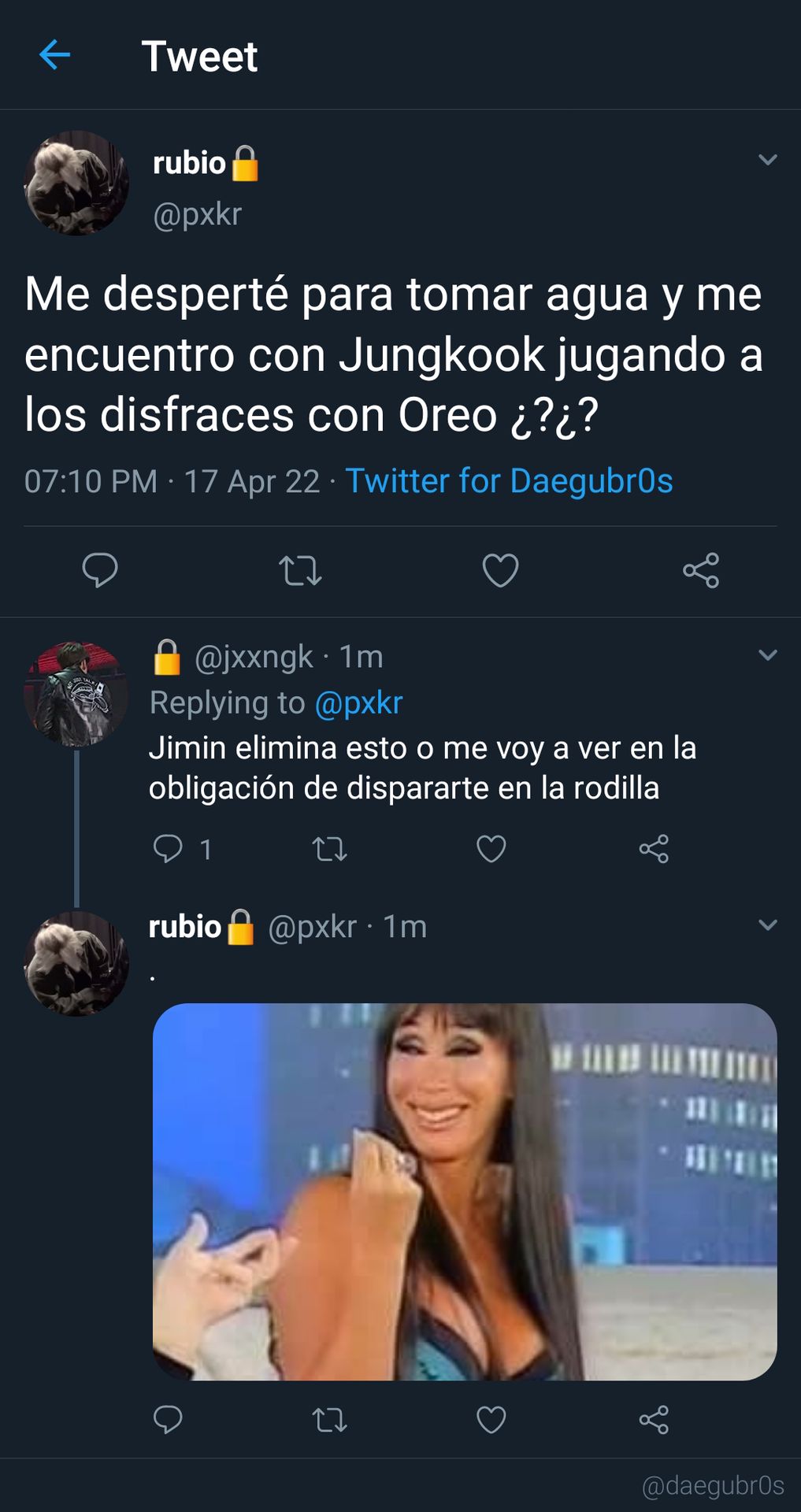Open @jxxngk's profile picture

point(76,694)
